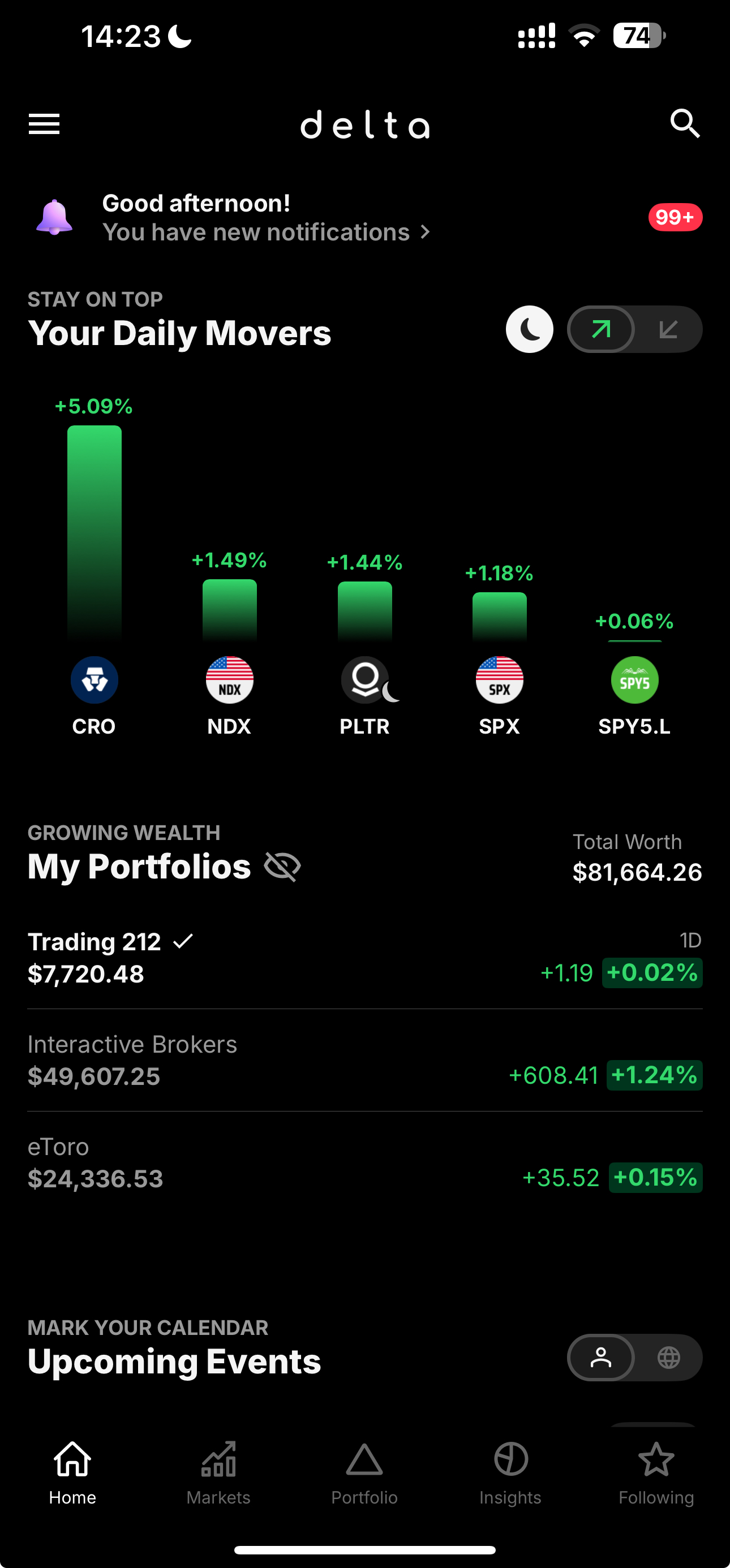Show my personal upcoming events
Image resolution: width=730 pixels, height=1568 pixels.
point(601,1358)
